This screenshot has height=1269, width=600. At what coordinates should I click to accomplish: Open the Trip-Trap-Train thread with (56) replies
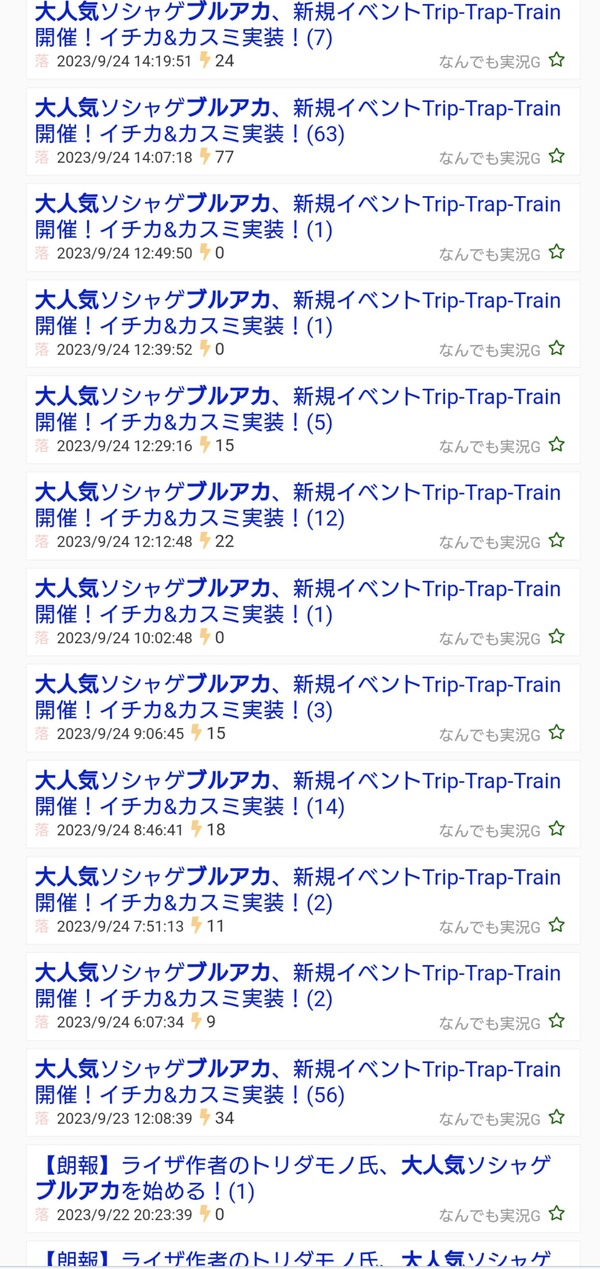(x=298, y=1081)
